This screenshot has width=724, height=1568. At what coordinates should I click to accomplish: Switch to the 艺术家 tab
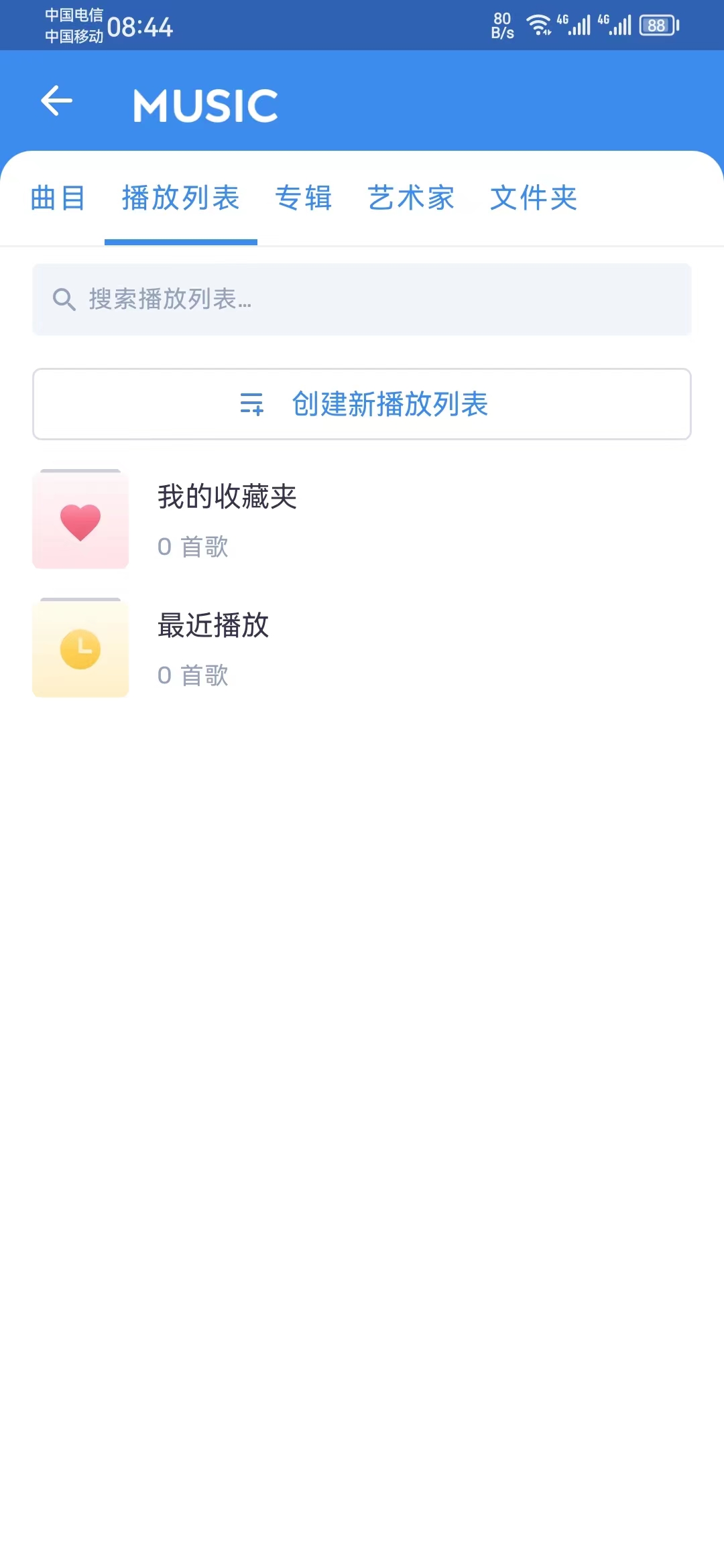(x=411, y=198)
